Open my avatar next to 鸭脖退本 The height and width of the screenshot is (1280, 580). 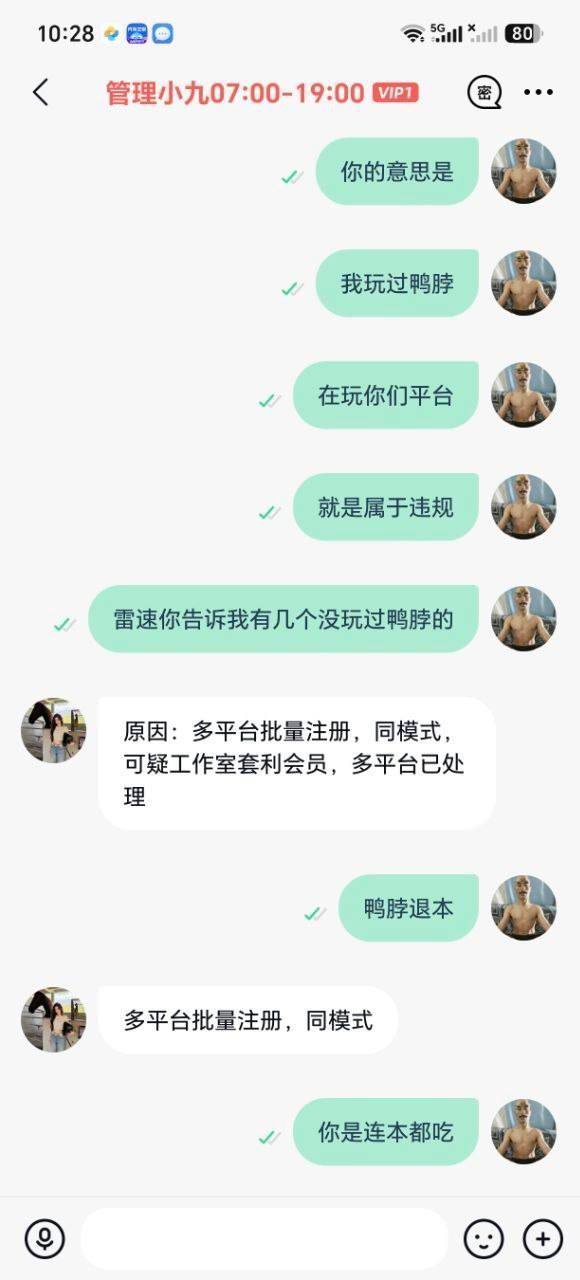pos(524,907)
